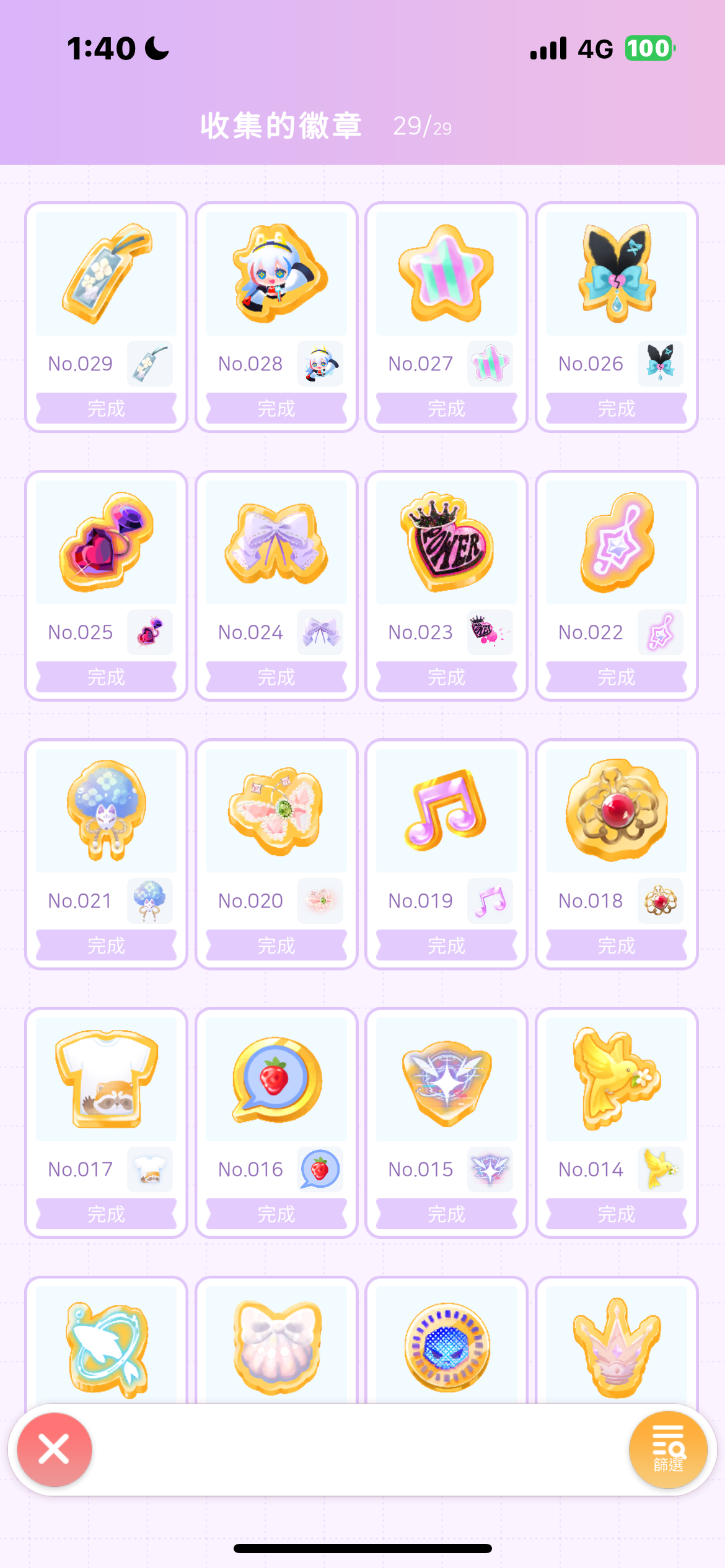Select golden bird badge No.014
This screenshot has height=1568, width=725.
[x=617, y=1122]
